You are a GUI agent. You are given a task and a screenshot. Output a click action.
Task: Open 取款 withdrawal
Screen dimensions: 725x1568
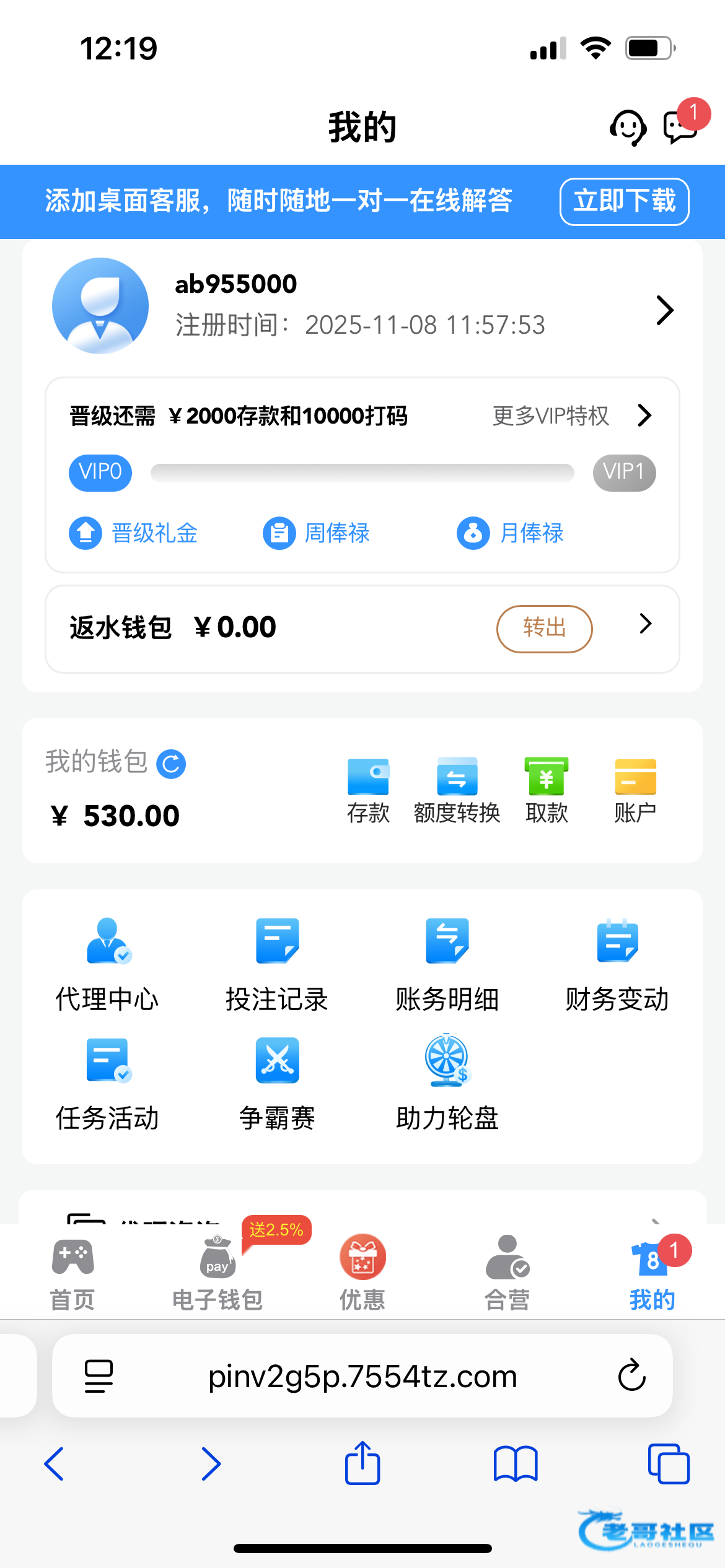(x=546, y=790)
